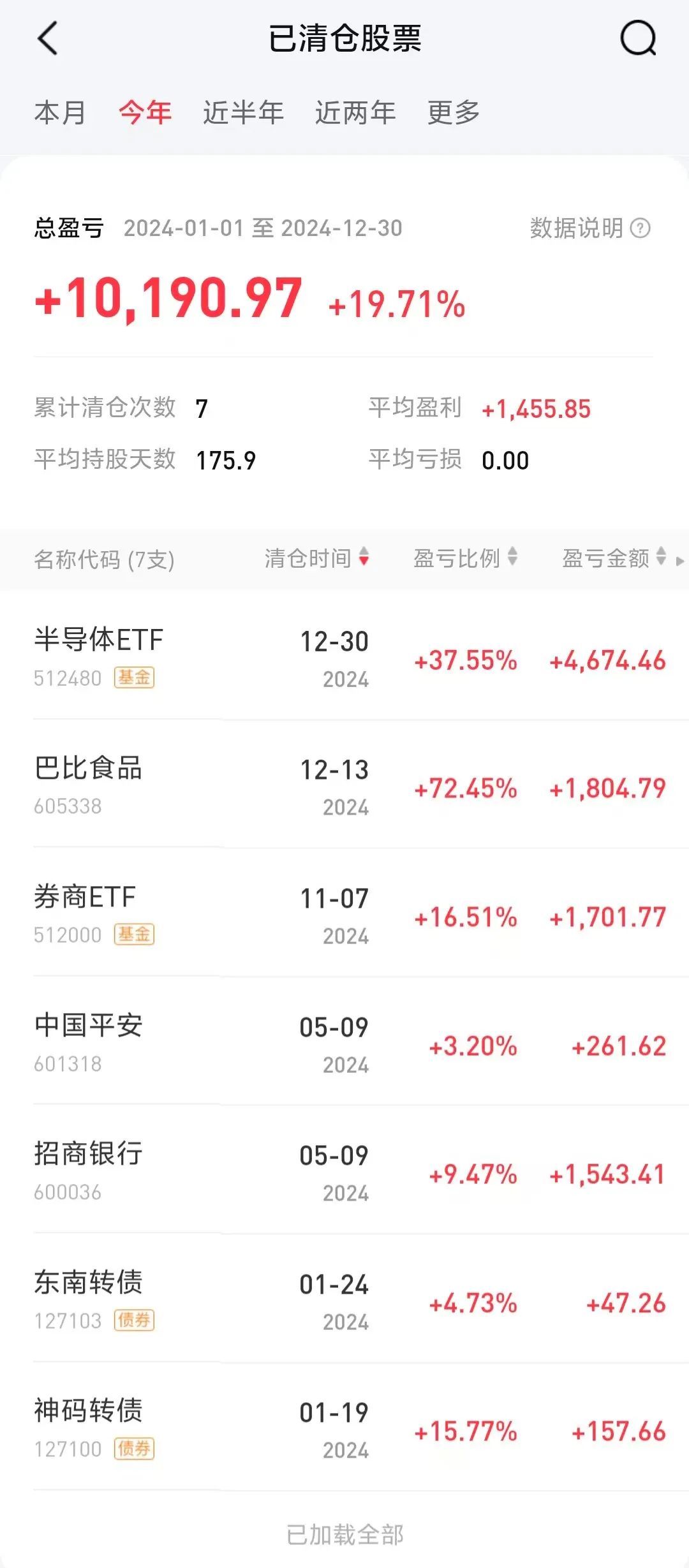
Task: View 中国平安 closed position row
Action: [x=344, y=1042]
